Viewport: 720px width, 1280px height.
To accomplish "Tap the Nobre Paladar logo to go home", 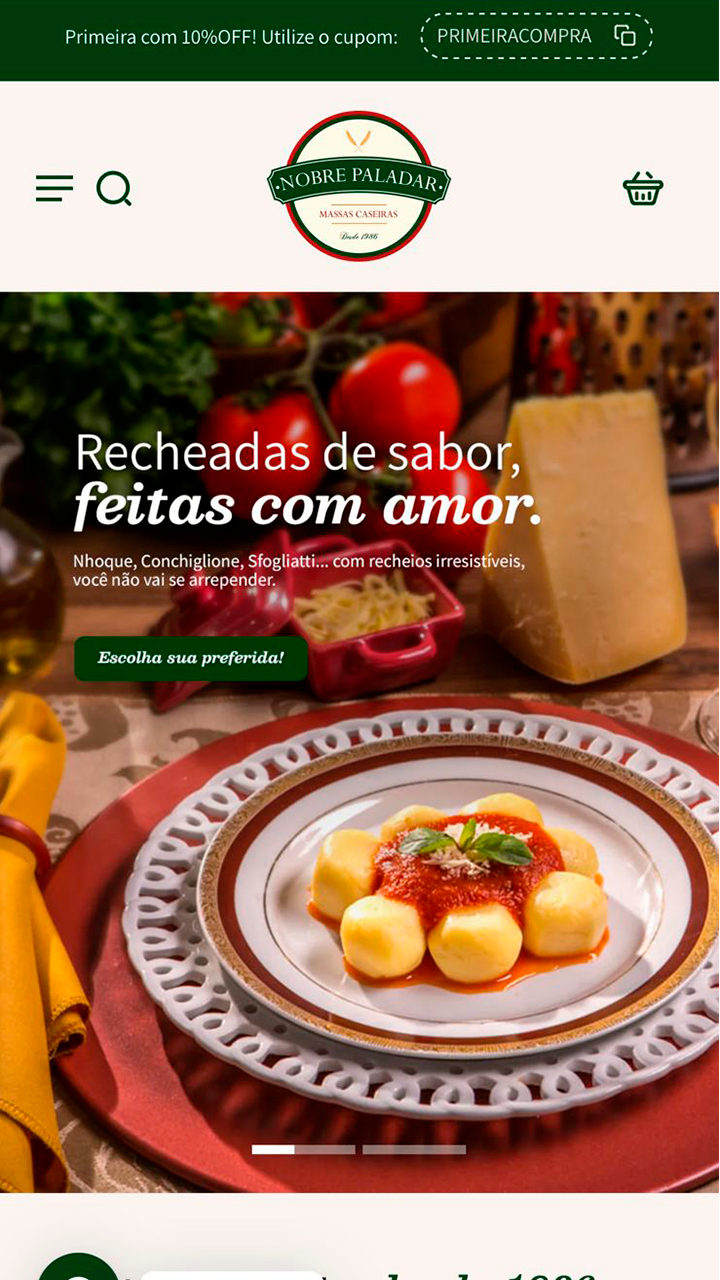I will click(x=358, y=186).
